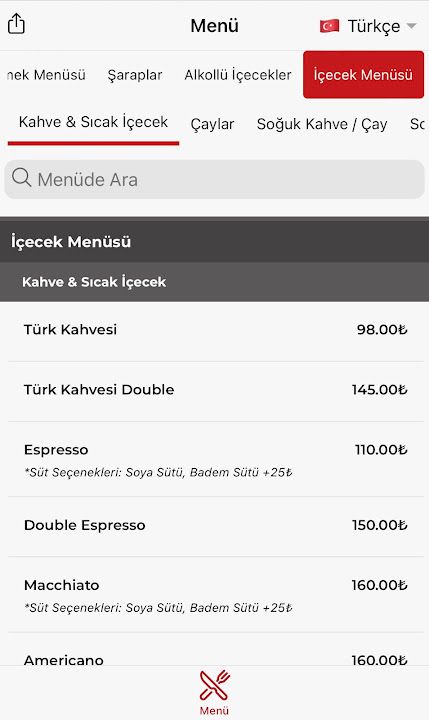This screenshot has height=720, width=429.
Task: Select the Kahve & Sıcak İçecek tab
Action: (x=93, y=123)
